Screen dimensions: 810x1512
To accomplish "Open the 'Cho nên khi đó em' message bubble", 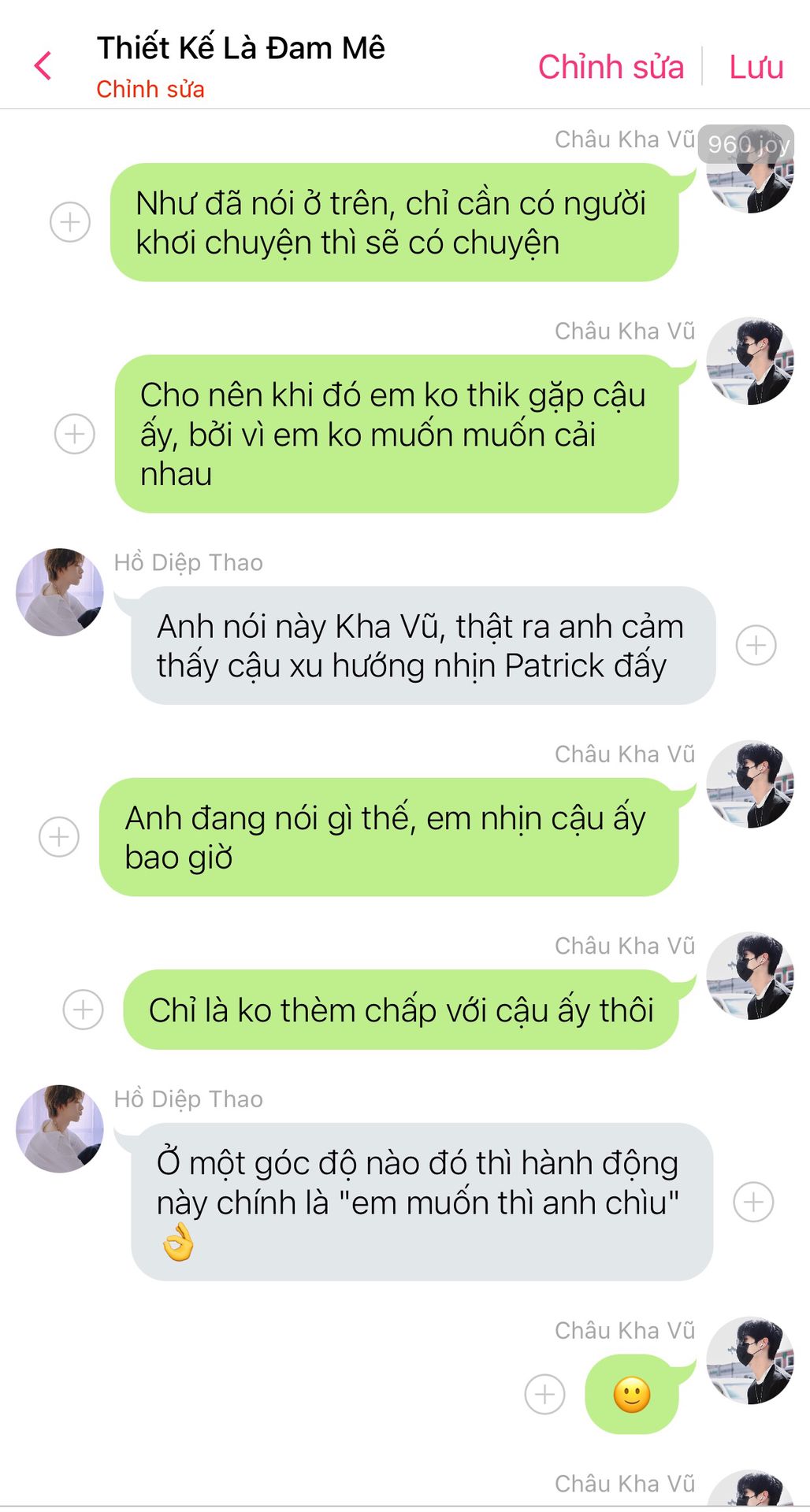I will 396,434.
